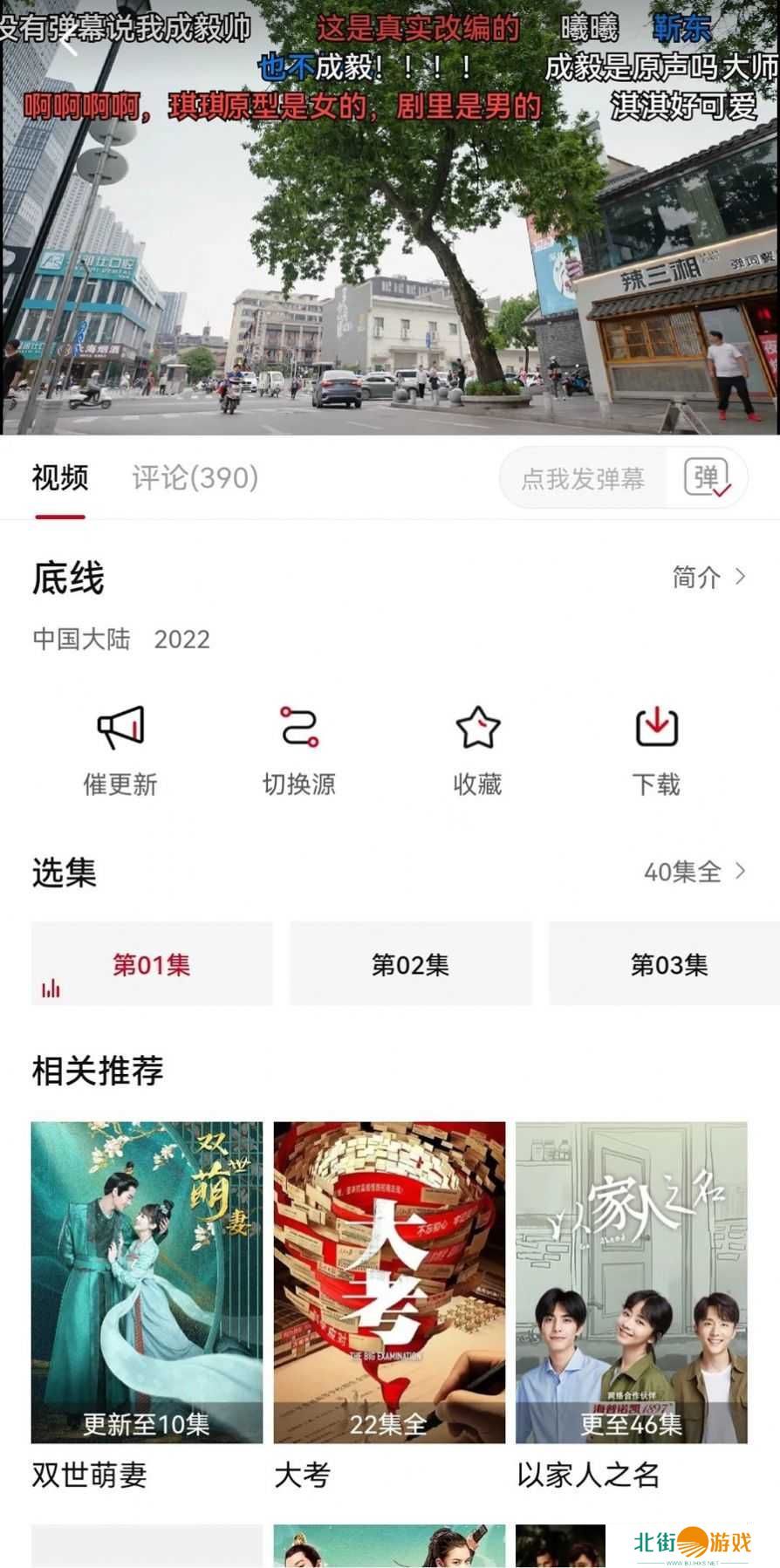Viewport: 780px width, 1568px height.
Task: Play episode 第02集
Action: coord(410,964)
